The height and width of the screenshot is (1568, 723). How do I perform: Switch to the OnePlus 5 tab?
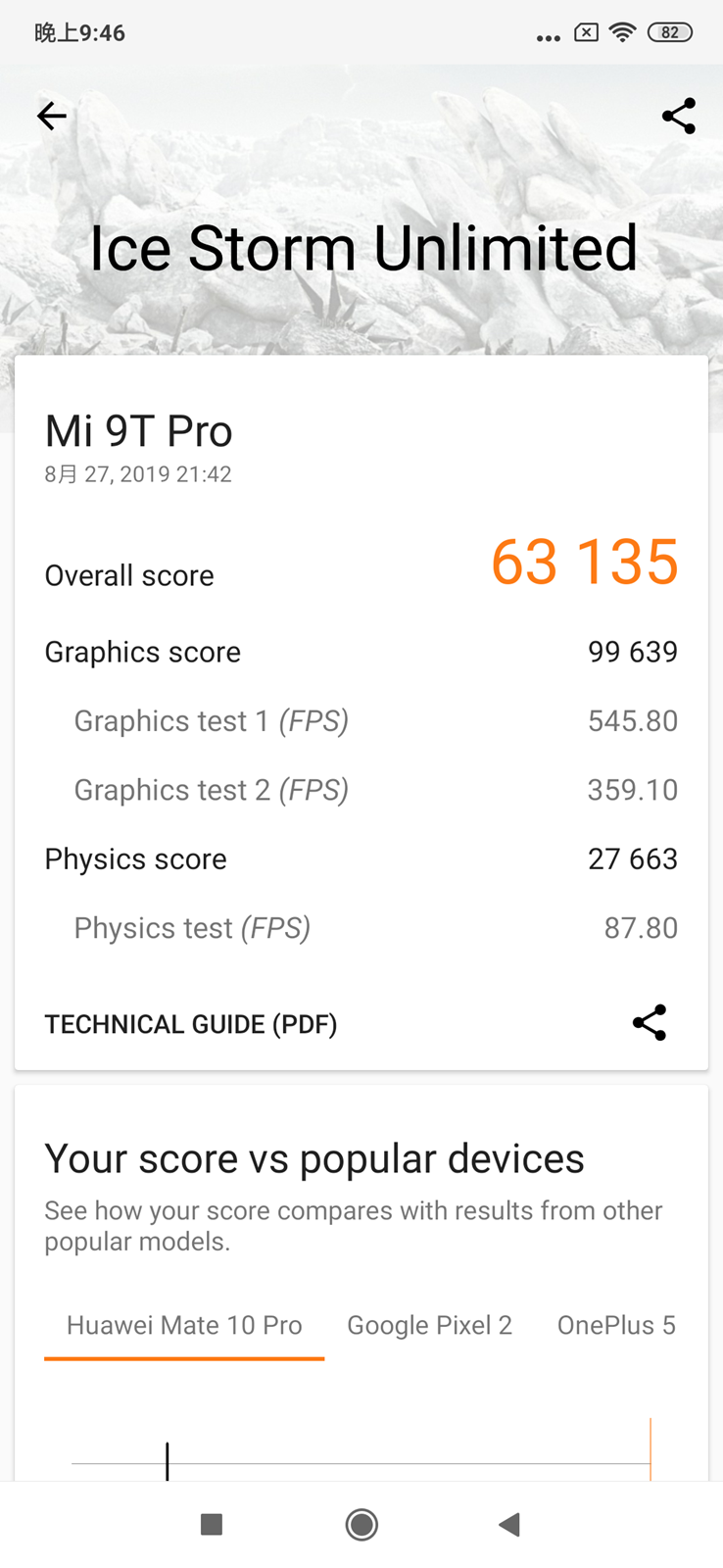pyautogui.click(x=616, y=1325)
